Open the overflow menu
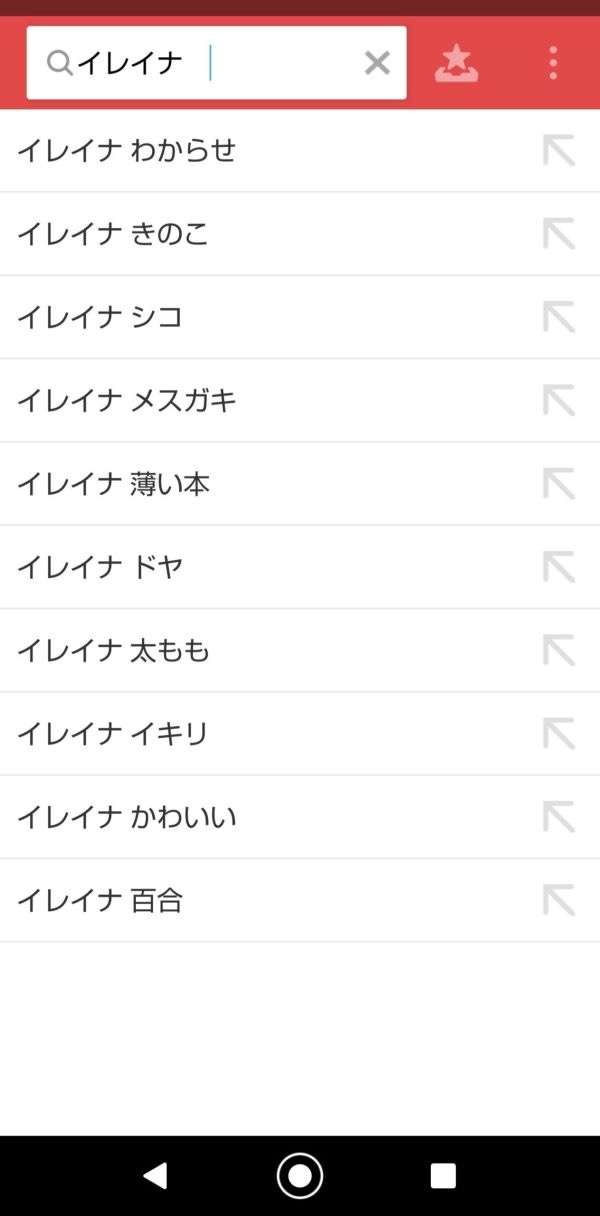 (553, 63)
